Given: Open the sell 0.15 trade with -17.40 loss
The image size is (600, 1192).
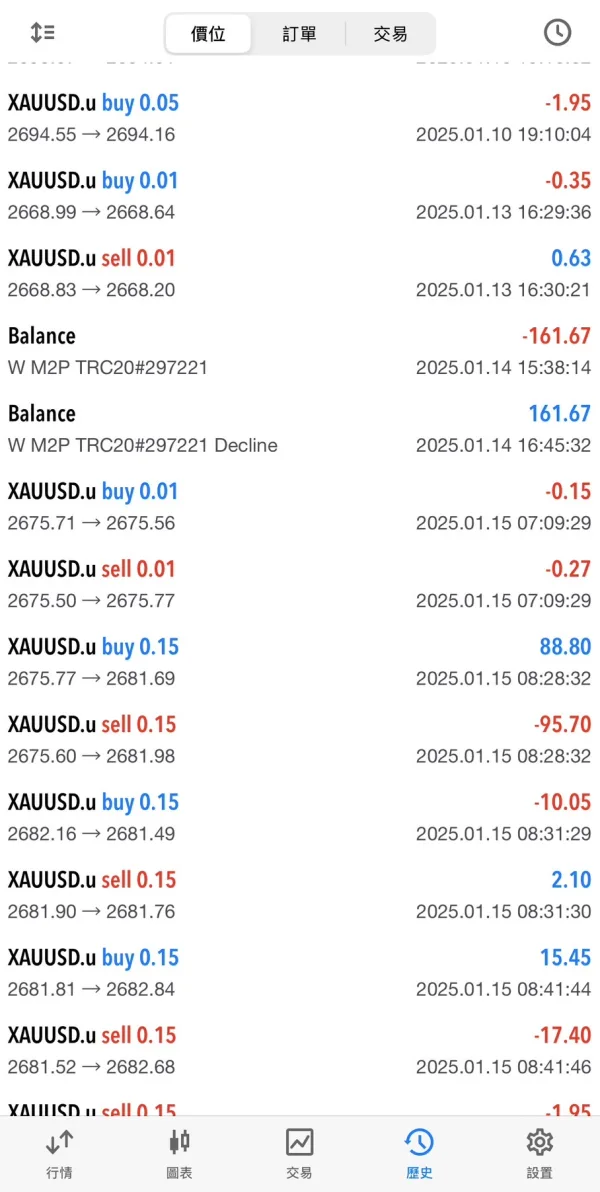Looking at the screenshot, I should pyautogui.click(x=299, y=1050).
